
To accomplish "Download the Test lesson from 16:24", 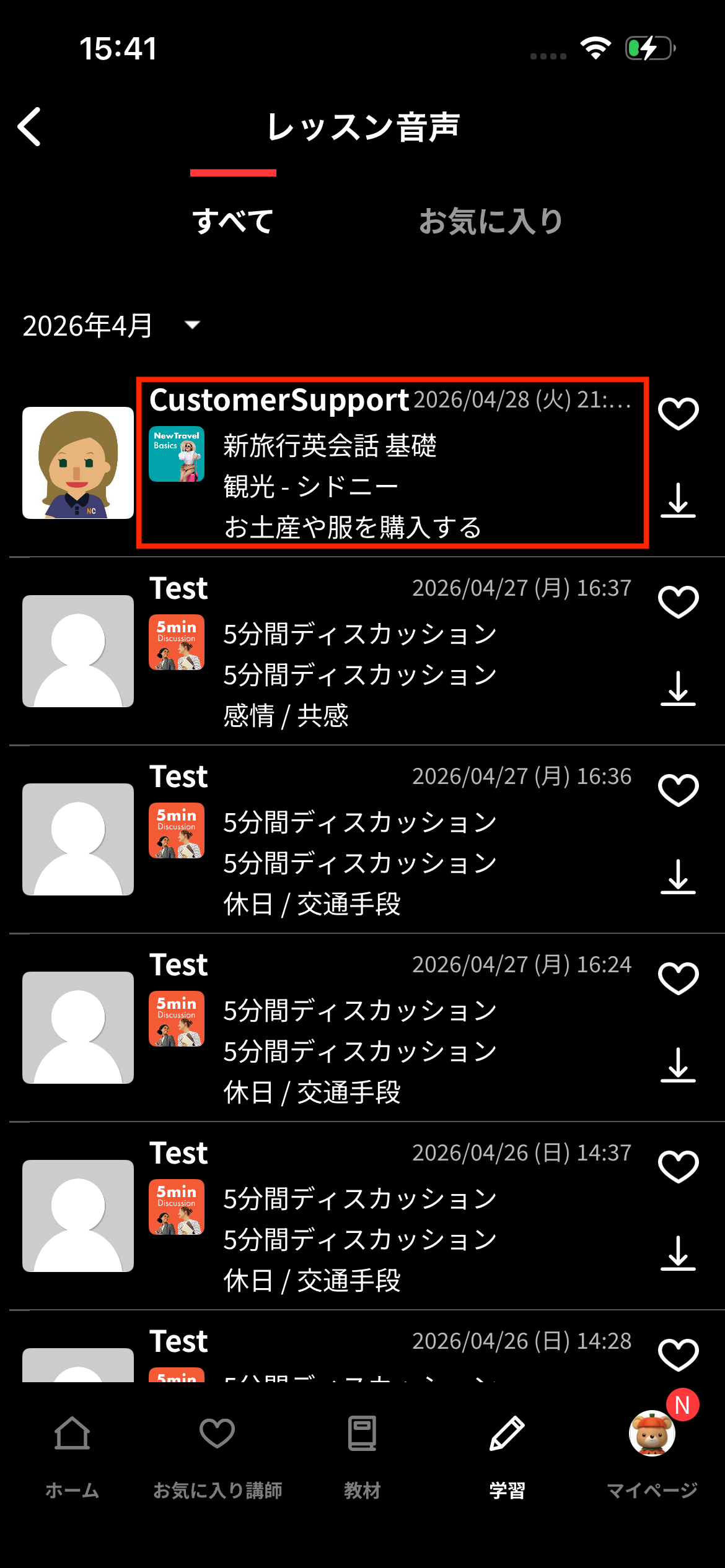I will click(x=678, y=1065).
